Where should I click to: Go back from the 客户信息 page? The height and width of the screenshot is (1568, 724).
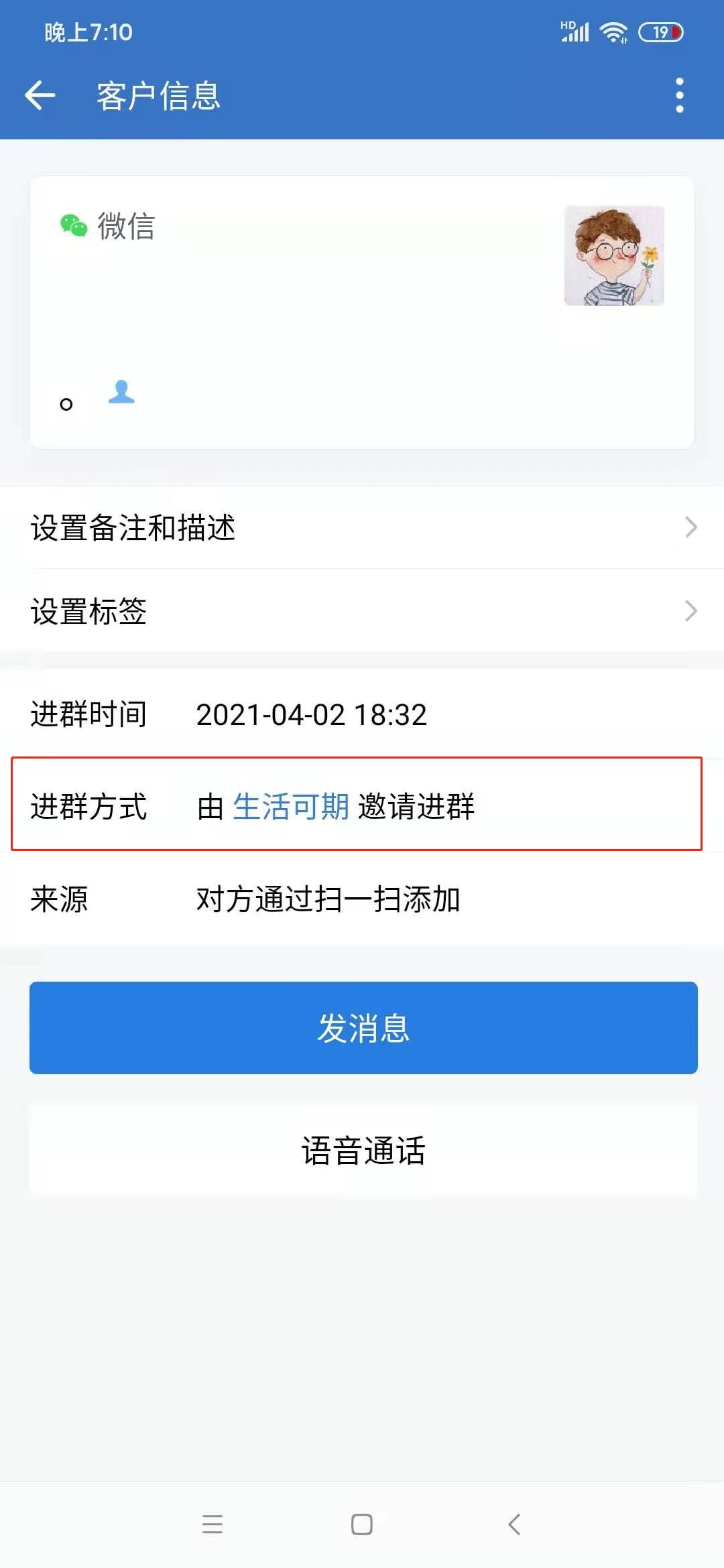(40, 95)
